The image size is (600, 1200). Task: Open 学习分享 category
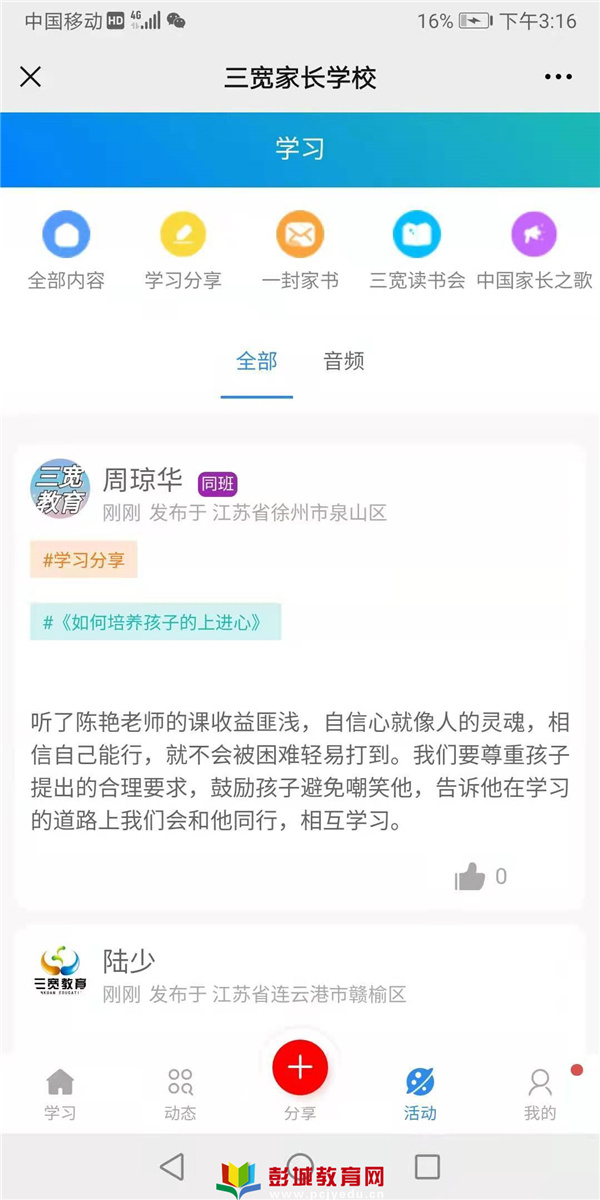[x=183, y=251]
